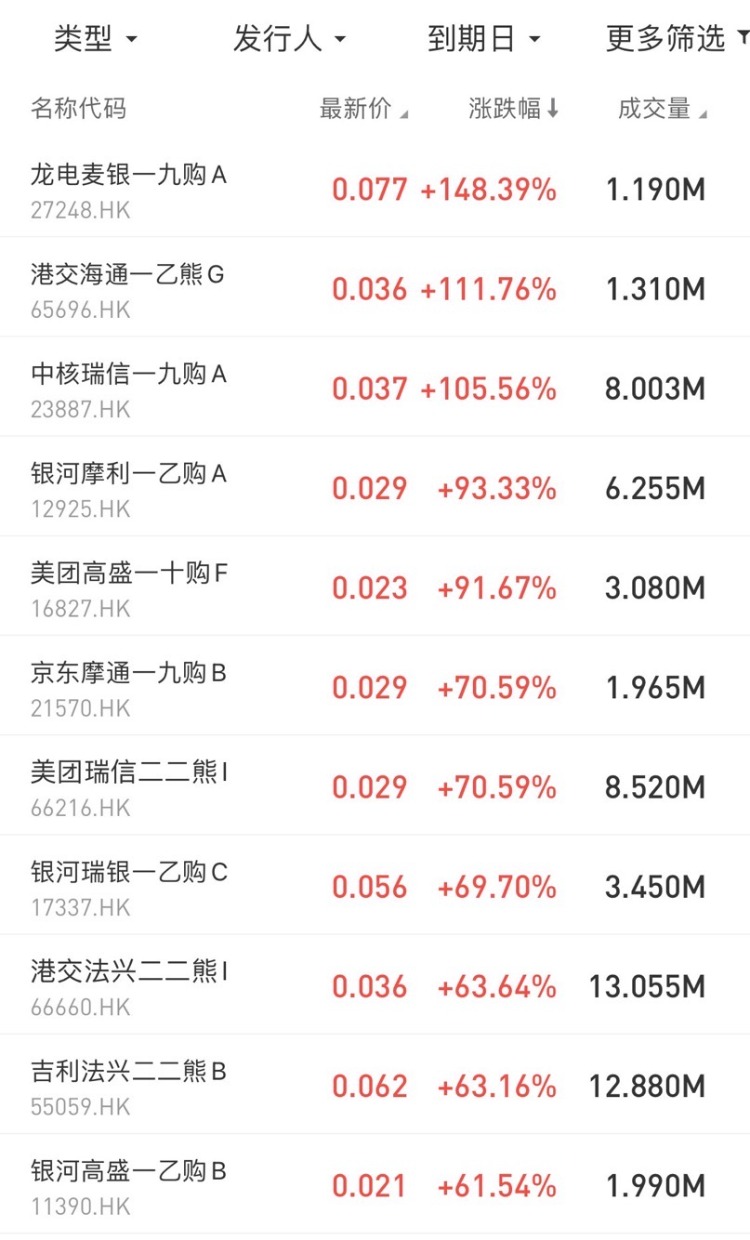Open 更多筛选 filter options
The width and height of the screenshot is (750, 1240).
click(x=676, y=40)
